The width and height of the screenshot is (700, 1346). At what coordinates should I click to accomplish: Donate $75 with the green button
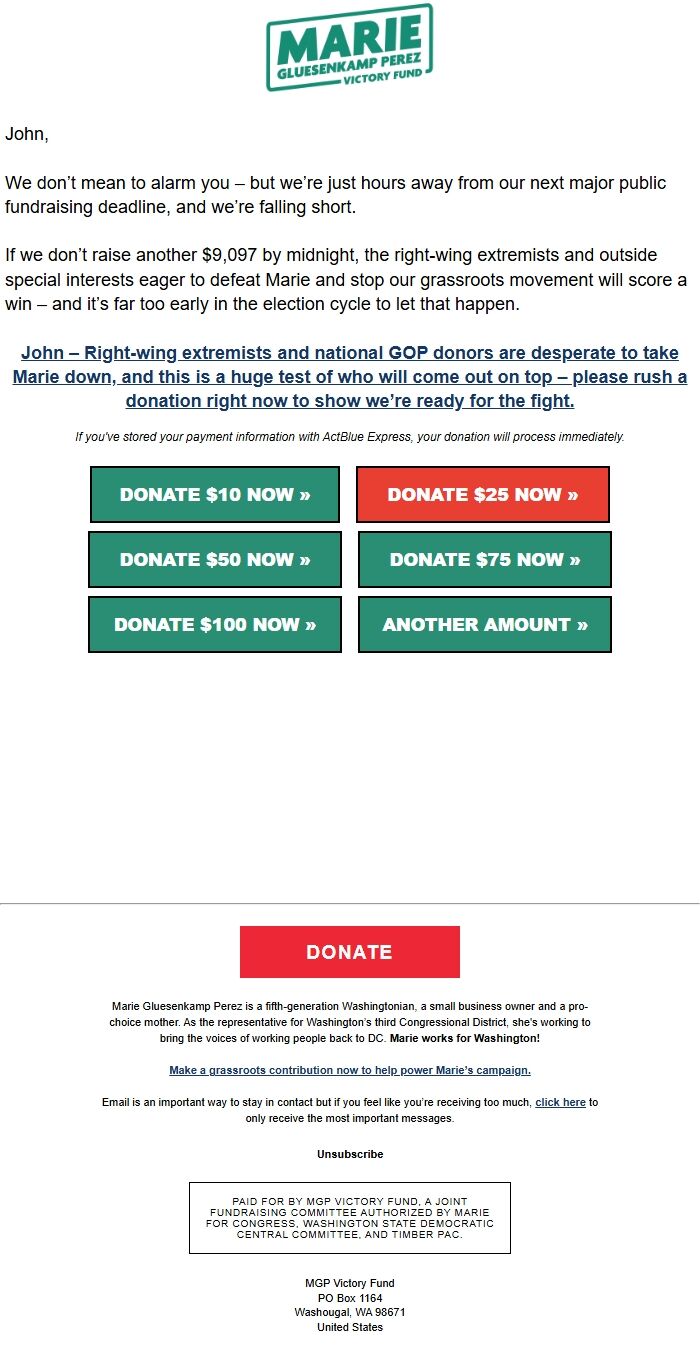485,560
